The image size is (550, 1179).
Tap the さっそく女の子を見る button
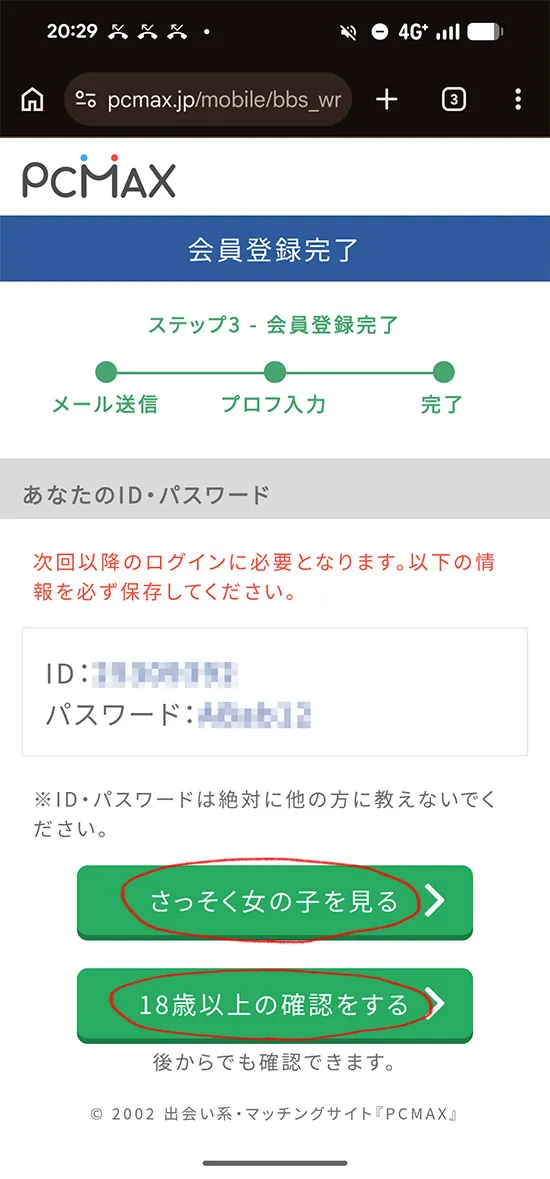275,902
